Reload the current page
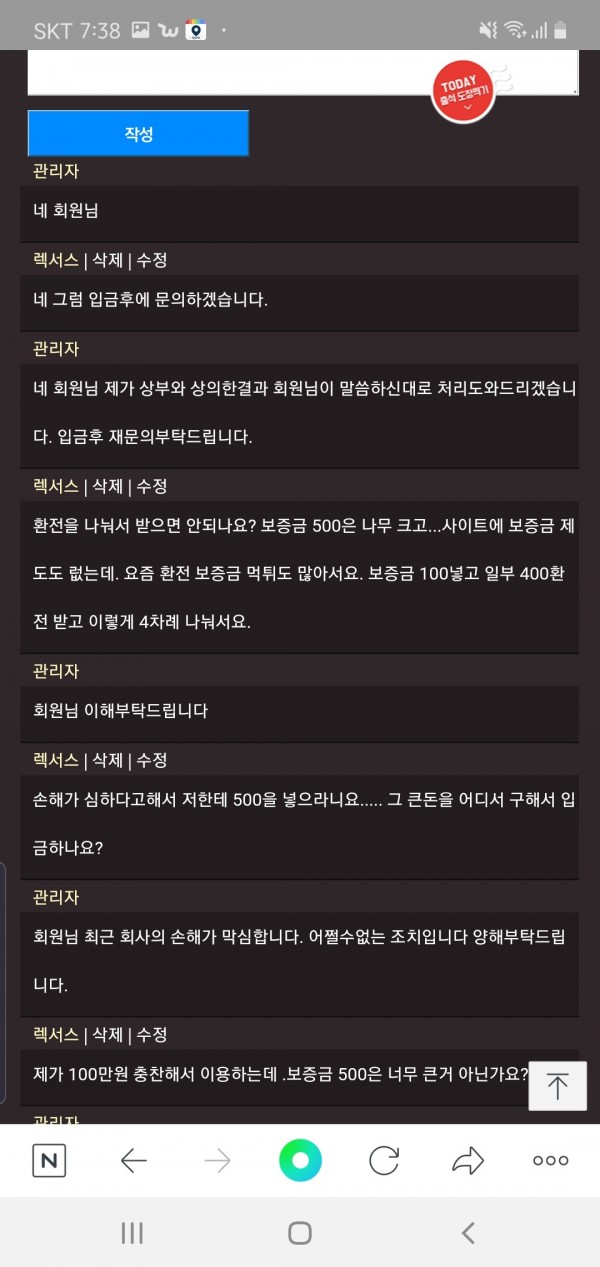The height and width of the screenshot is (1267, 600). tap(384, 1161)
